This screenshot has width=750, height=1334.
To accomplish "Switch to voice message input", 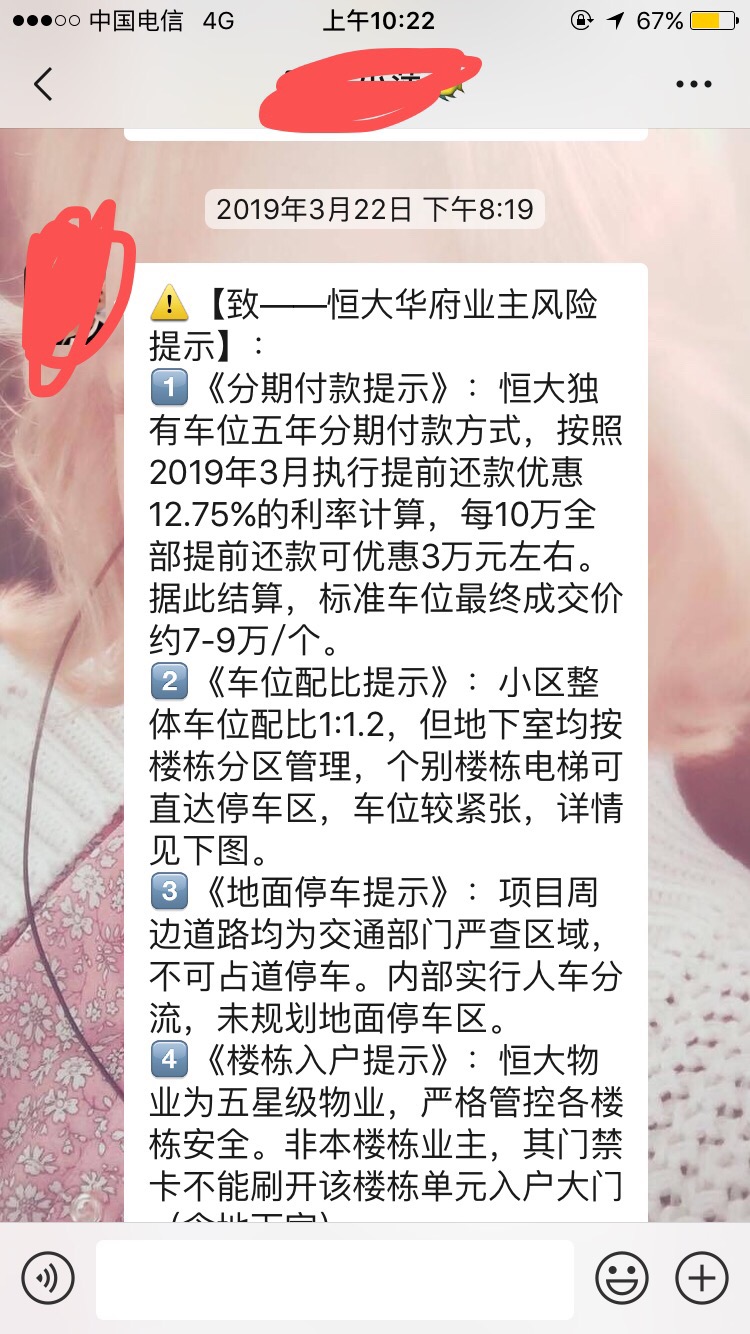I will [x=48, y=1278].
